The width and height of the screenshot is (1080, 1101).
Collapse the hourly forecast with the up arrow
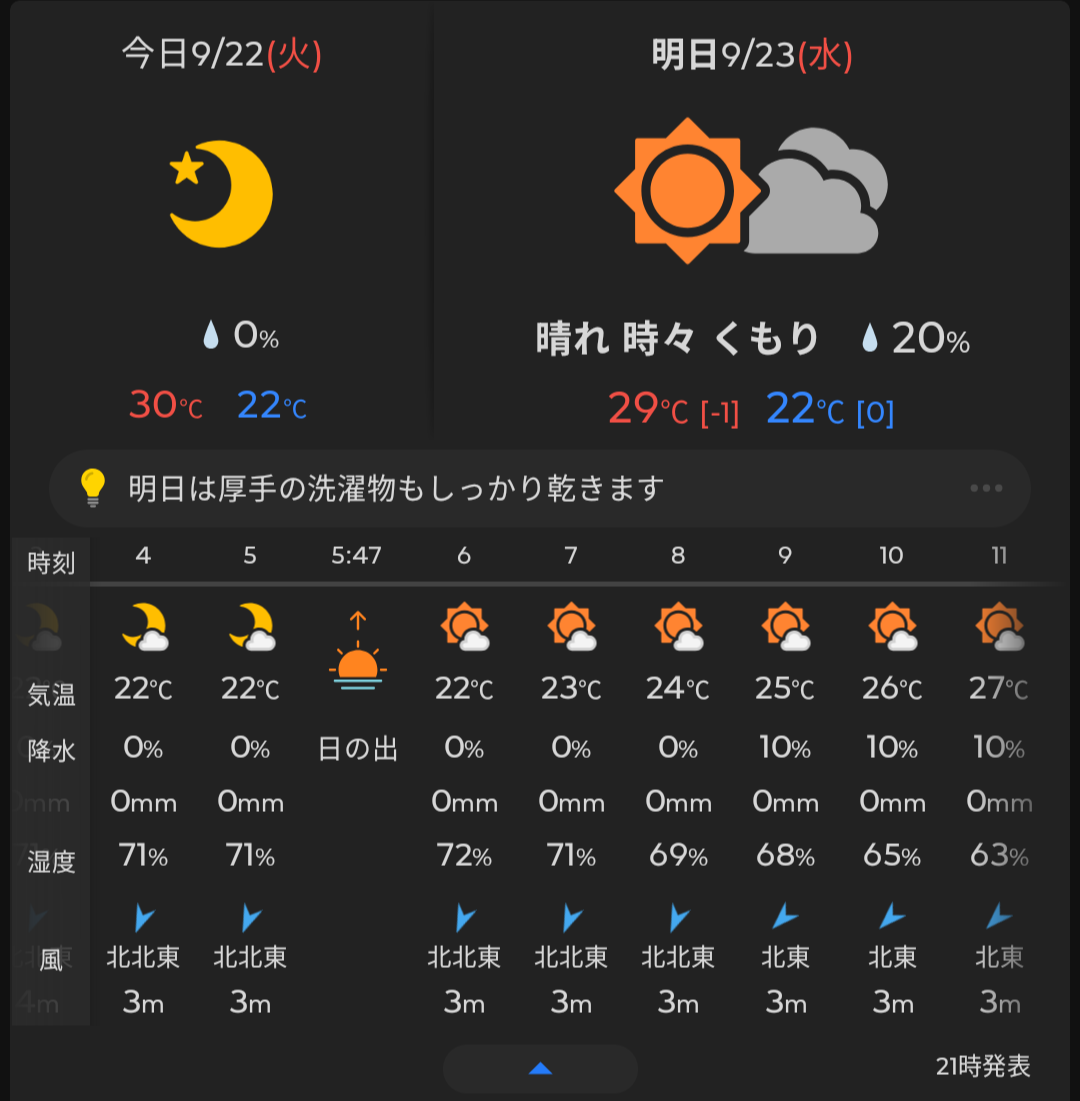(540, 1069)
